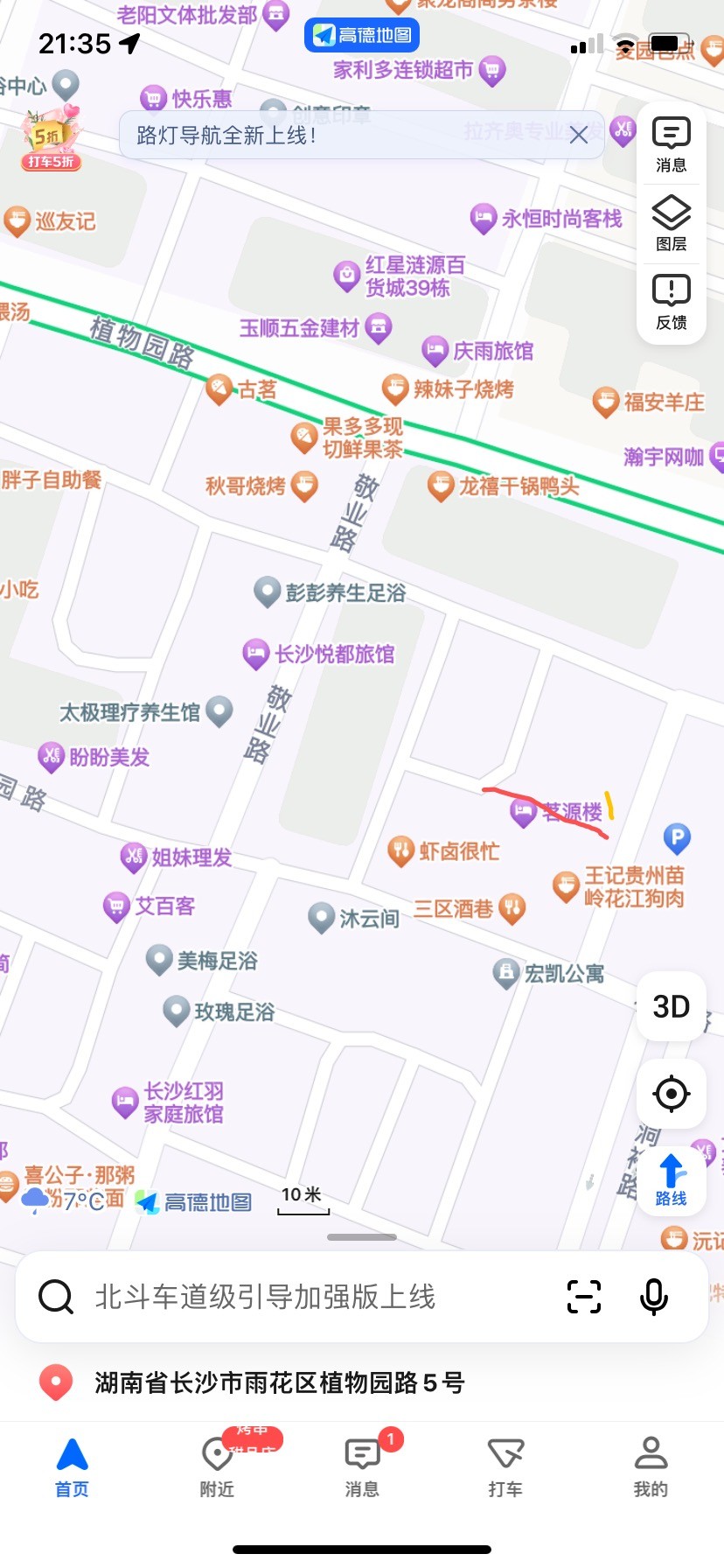Screen dimensions: 724x1568
Task: Switch to the 打车 tab
Action: pyautogui.click(x=505, y=1466)
